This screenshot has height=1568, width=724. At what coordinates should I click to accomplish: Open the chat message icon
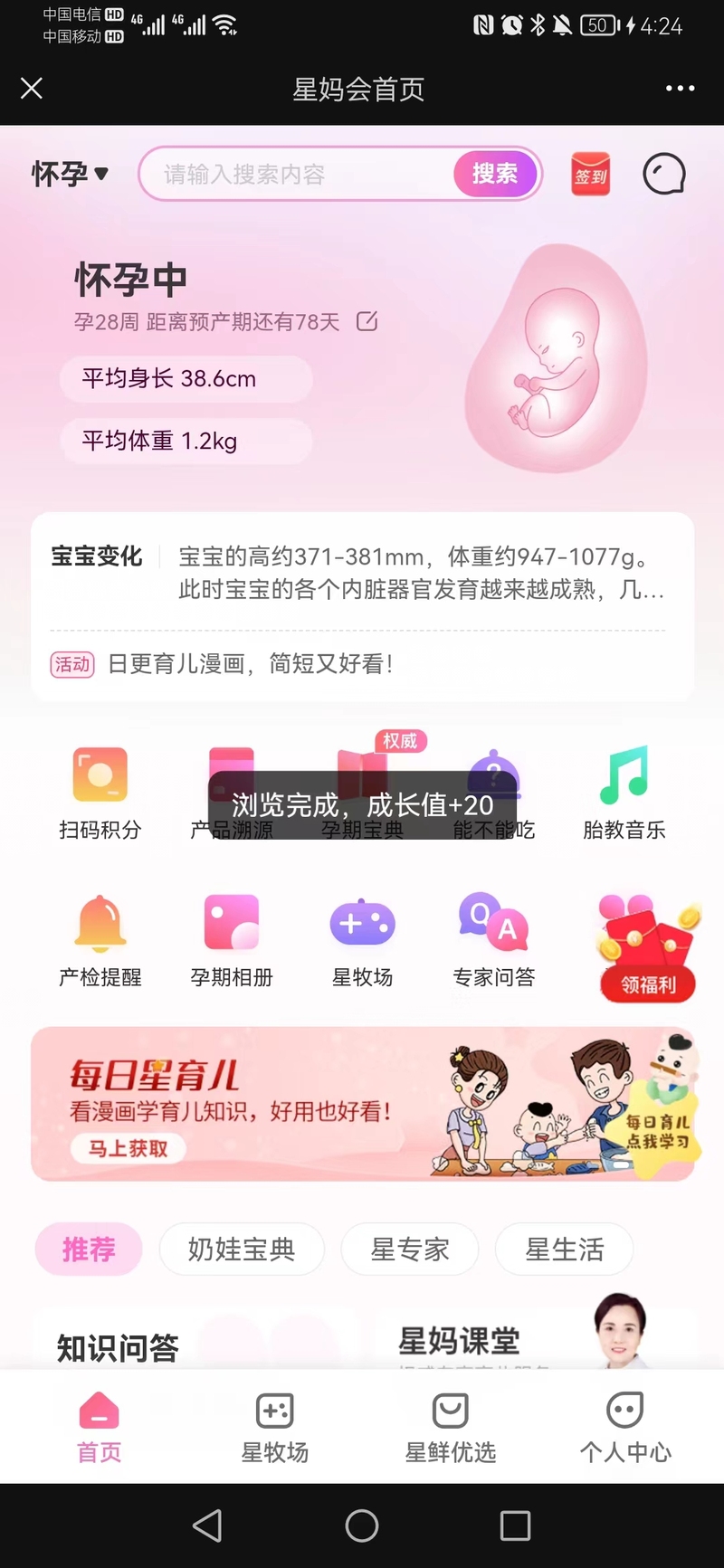(663, 174)
